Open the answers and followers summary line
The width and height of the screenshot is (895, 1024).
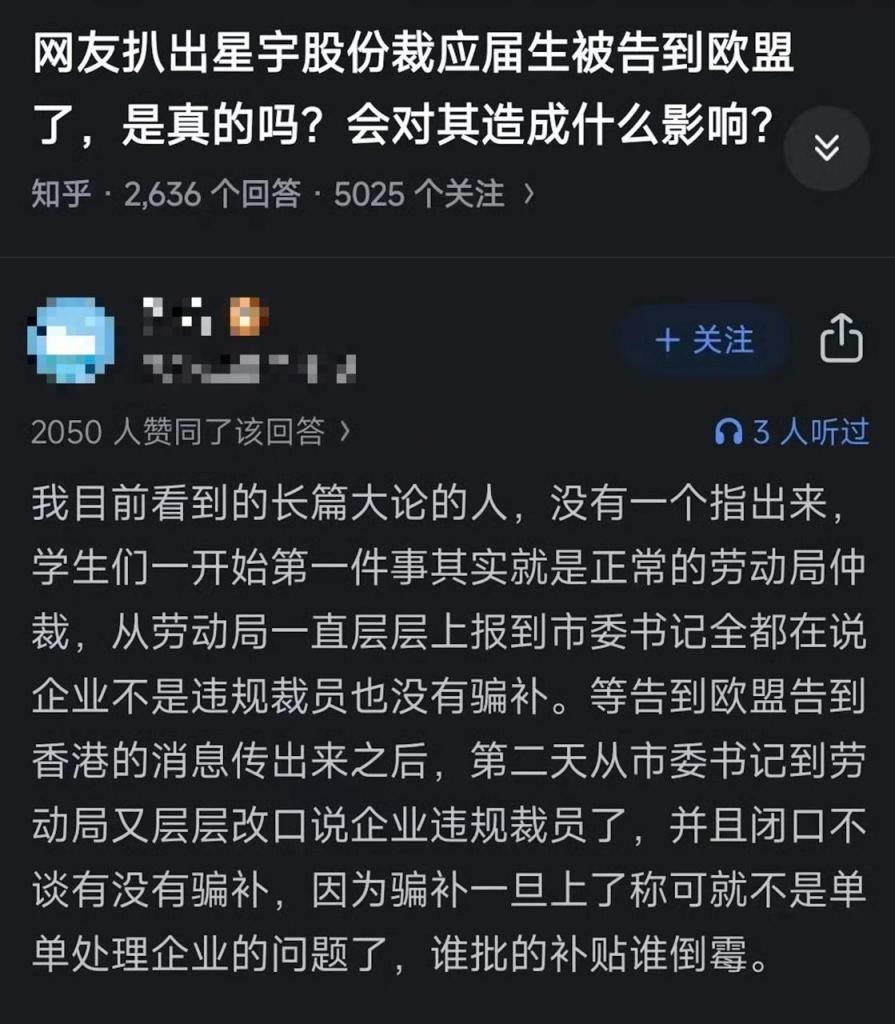(283, 194)
